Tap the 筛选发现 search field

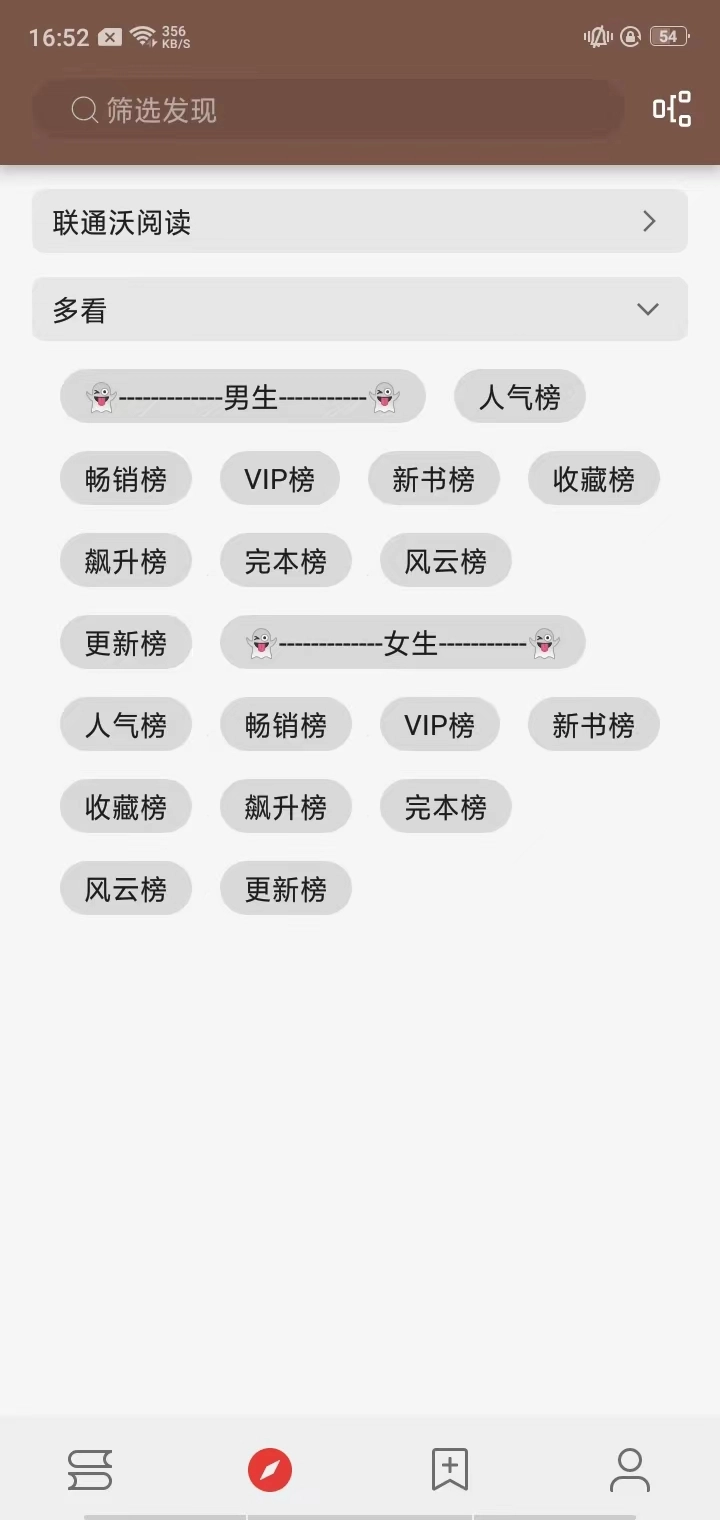coord(320,110)
